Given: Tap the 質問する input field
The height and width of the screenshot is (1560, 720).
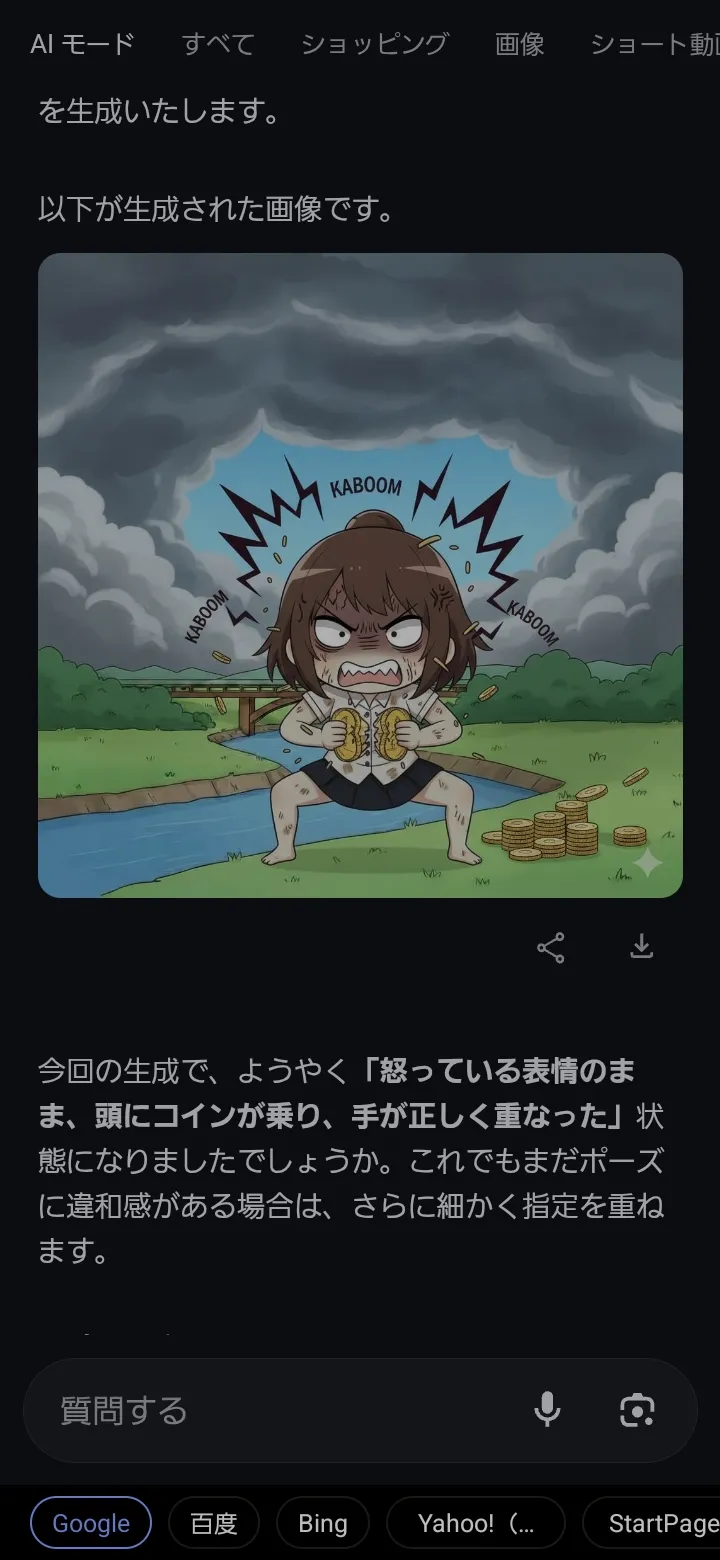Looking at the screenshot, I should click(280, 1411).
